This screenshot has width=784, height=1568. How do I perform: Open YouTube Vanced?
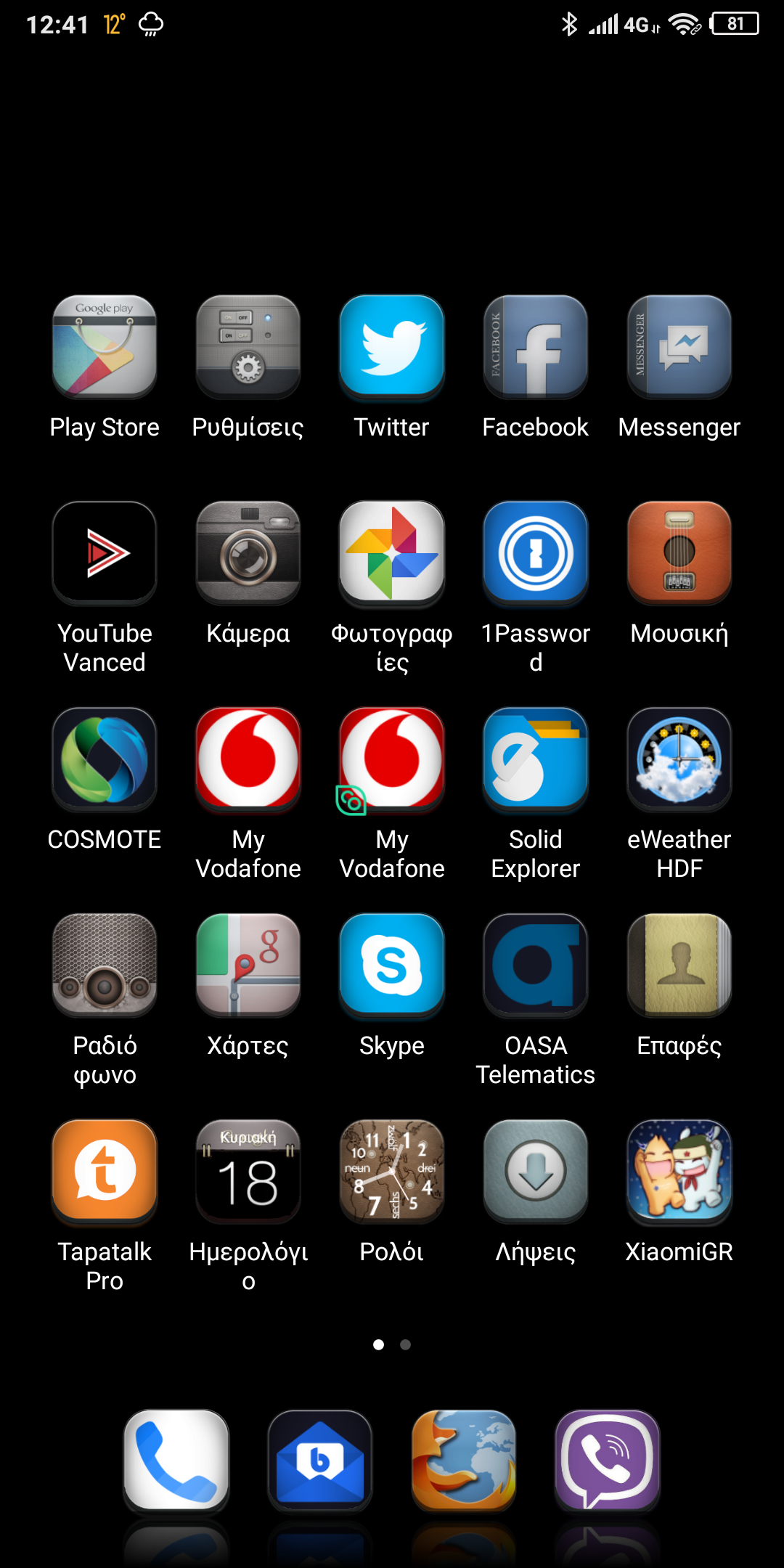pyautogui.click(x=105, y=553)
